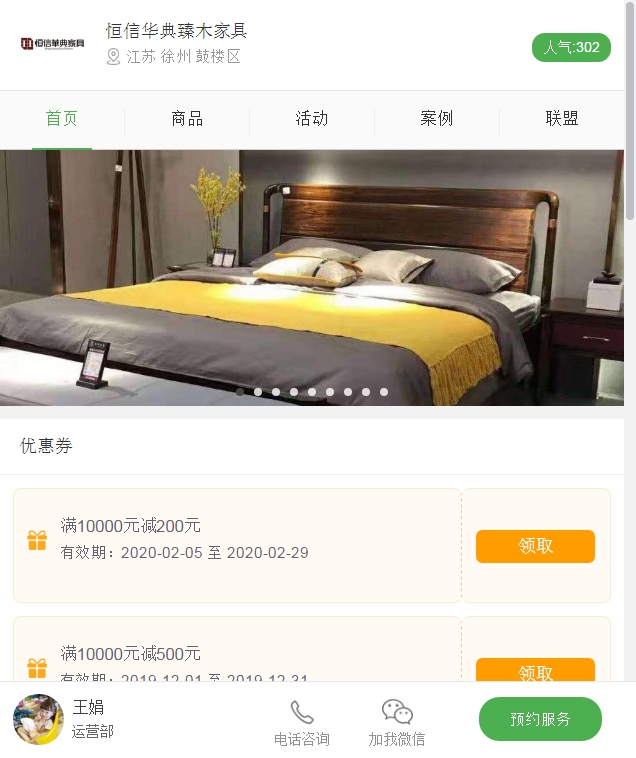Book an appointment with 预约服务
The width and height of the screenshot is (636, 758).
540,719
